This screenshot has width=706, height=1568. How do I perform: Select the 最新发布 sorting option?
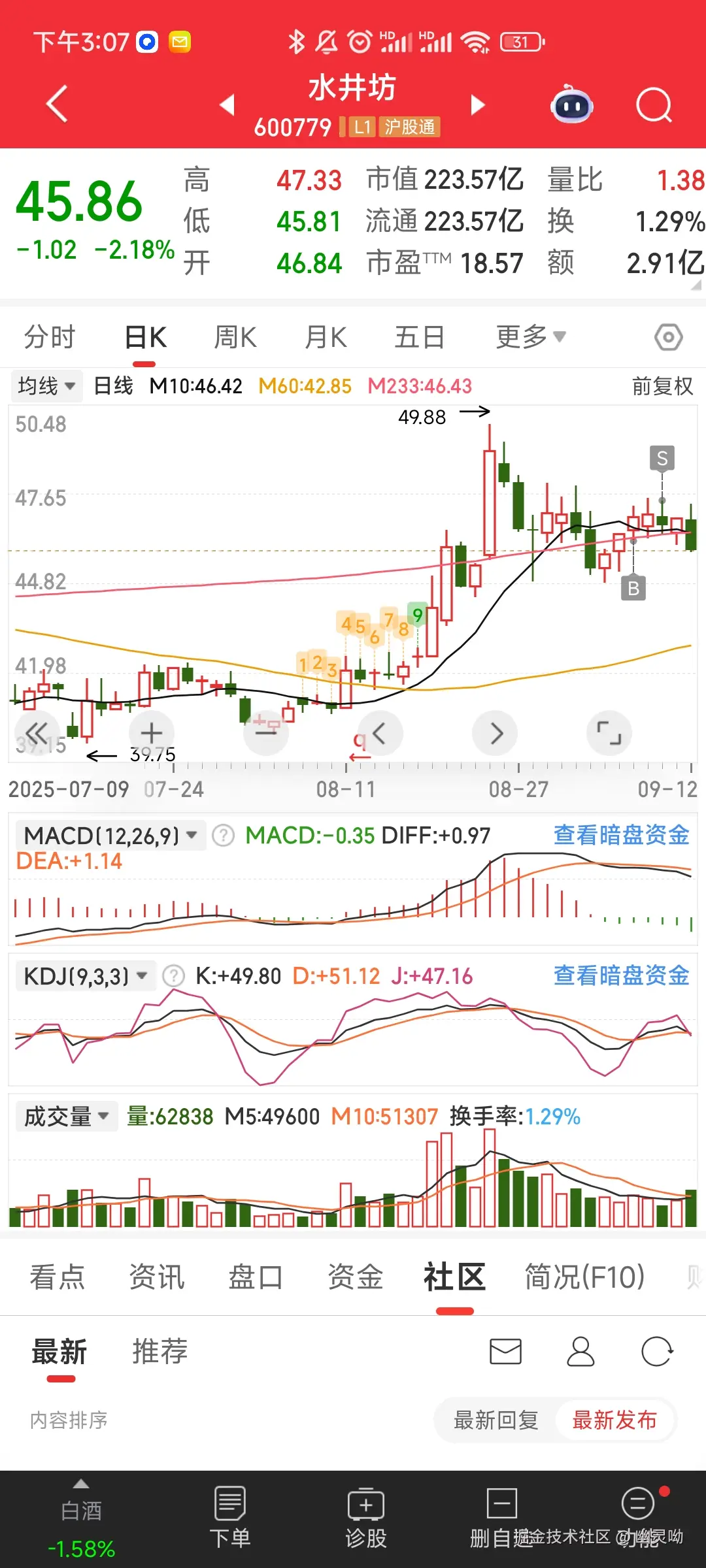point(615,1420)
